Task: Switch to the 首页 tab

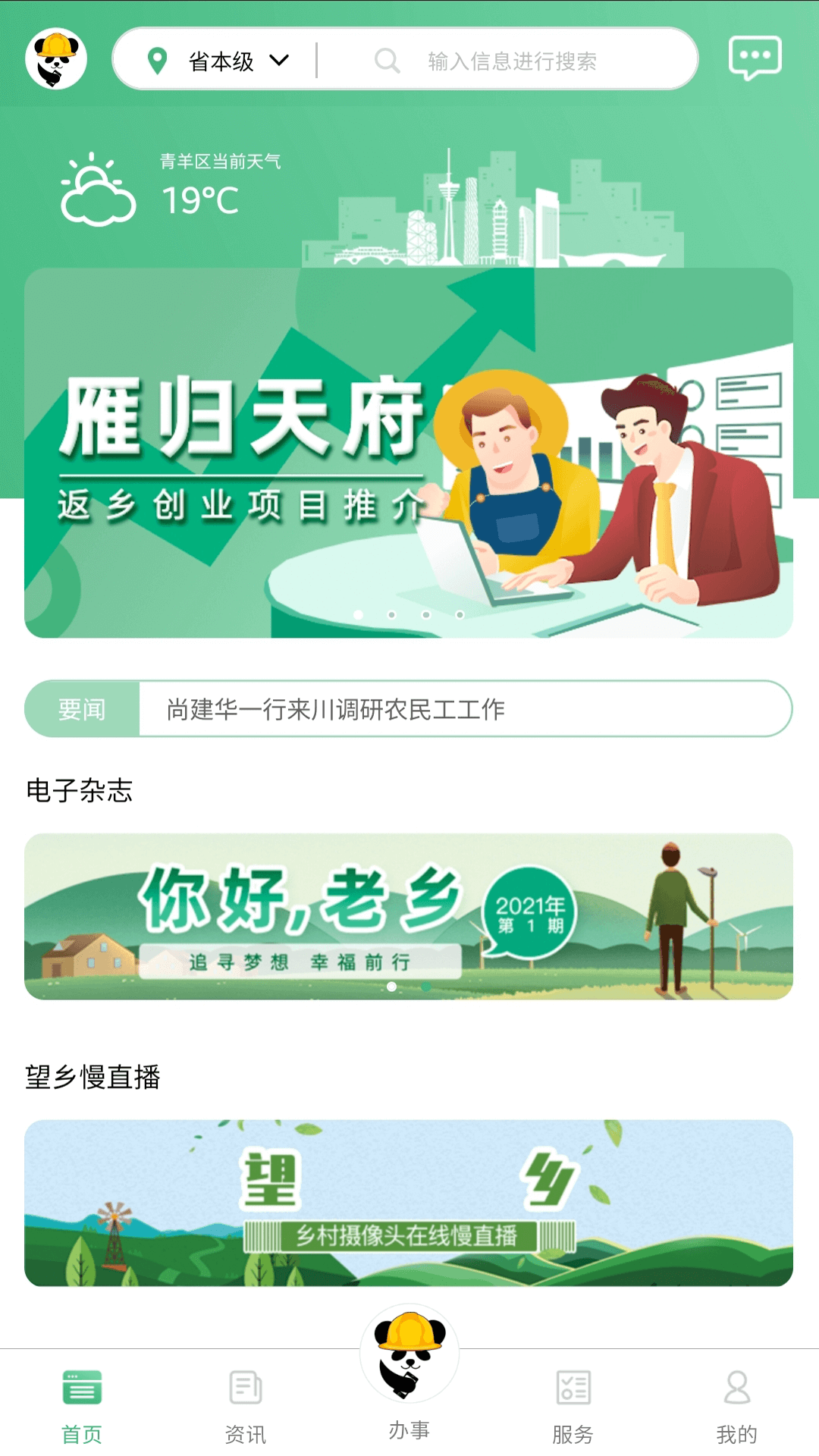Action: 82,1405
